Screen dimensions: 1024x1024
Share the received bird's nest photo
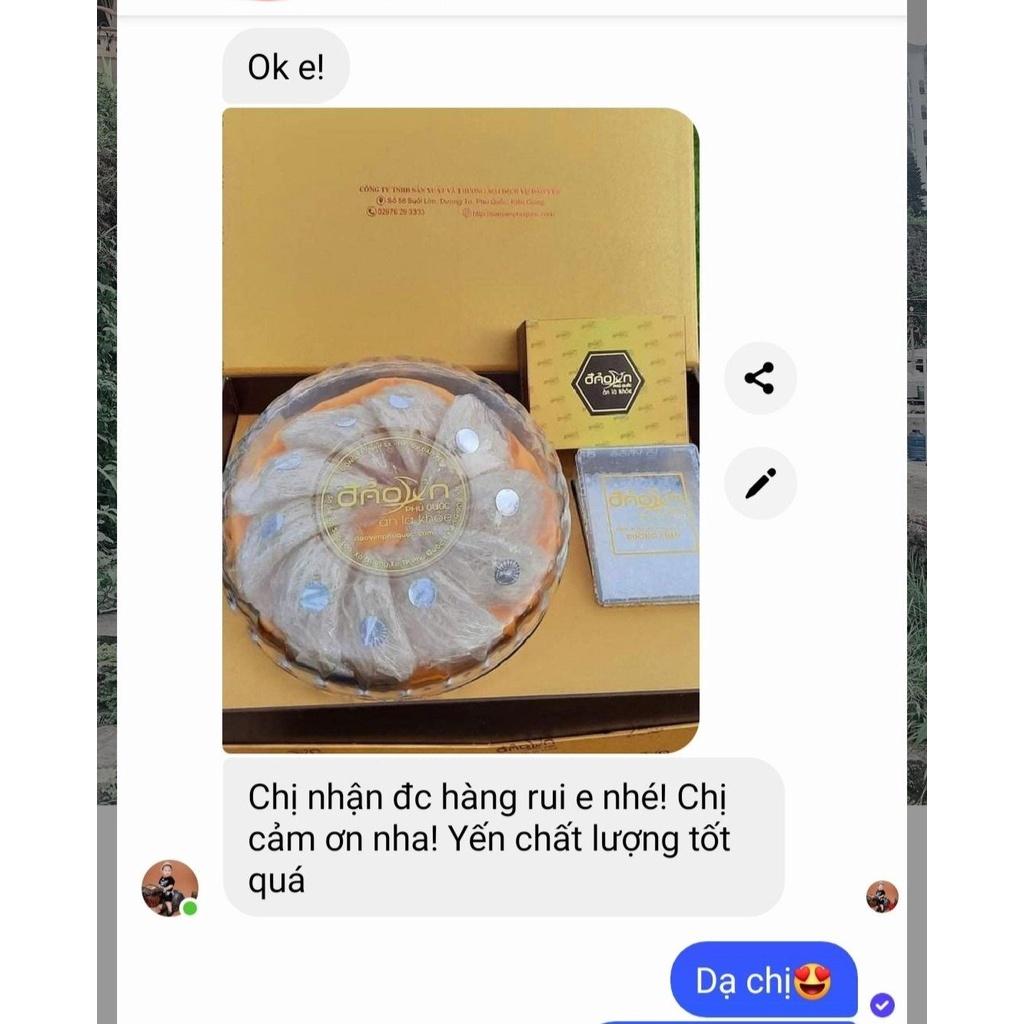coord(760,378)
